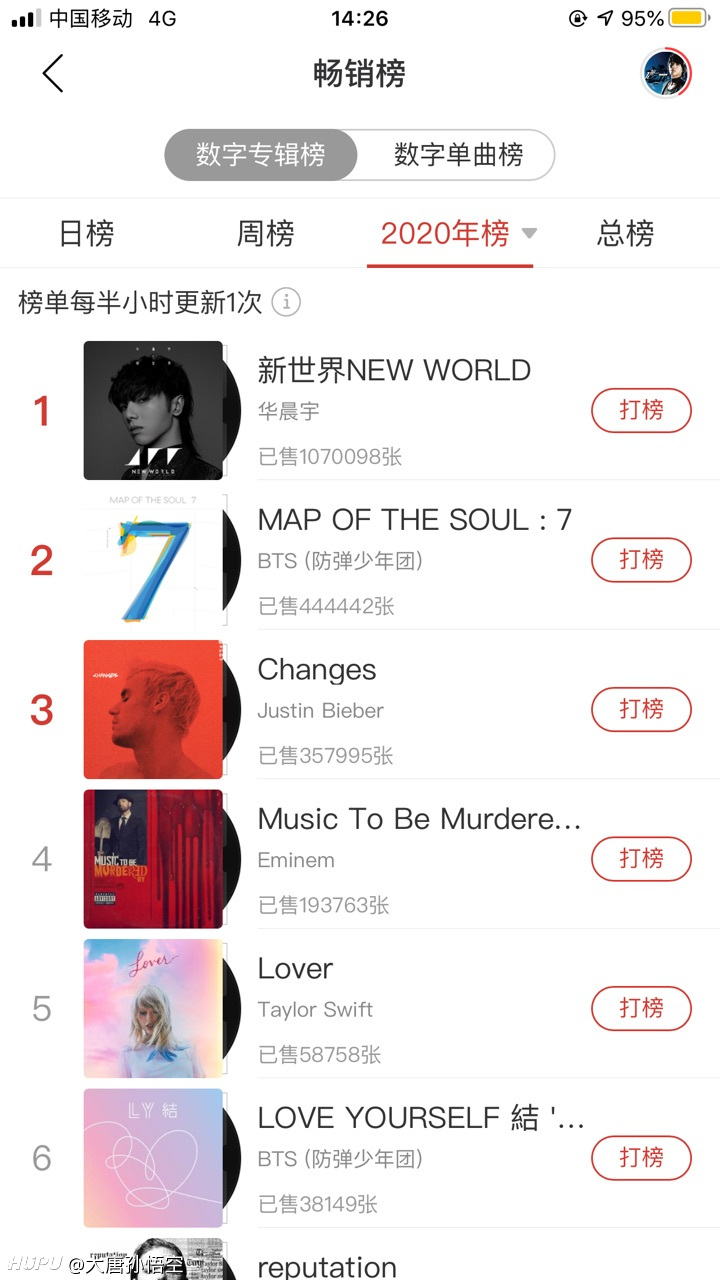Tap 打榜 for MAP OF THE SOUL : 7
720x1280 pixels.
click(x=641, y=559)
